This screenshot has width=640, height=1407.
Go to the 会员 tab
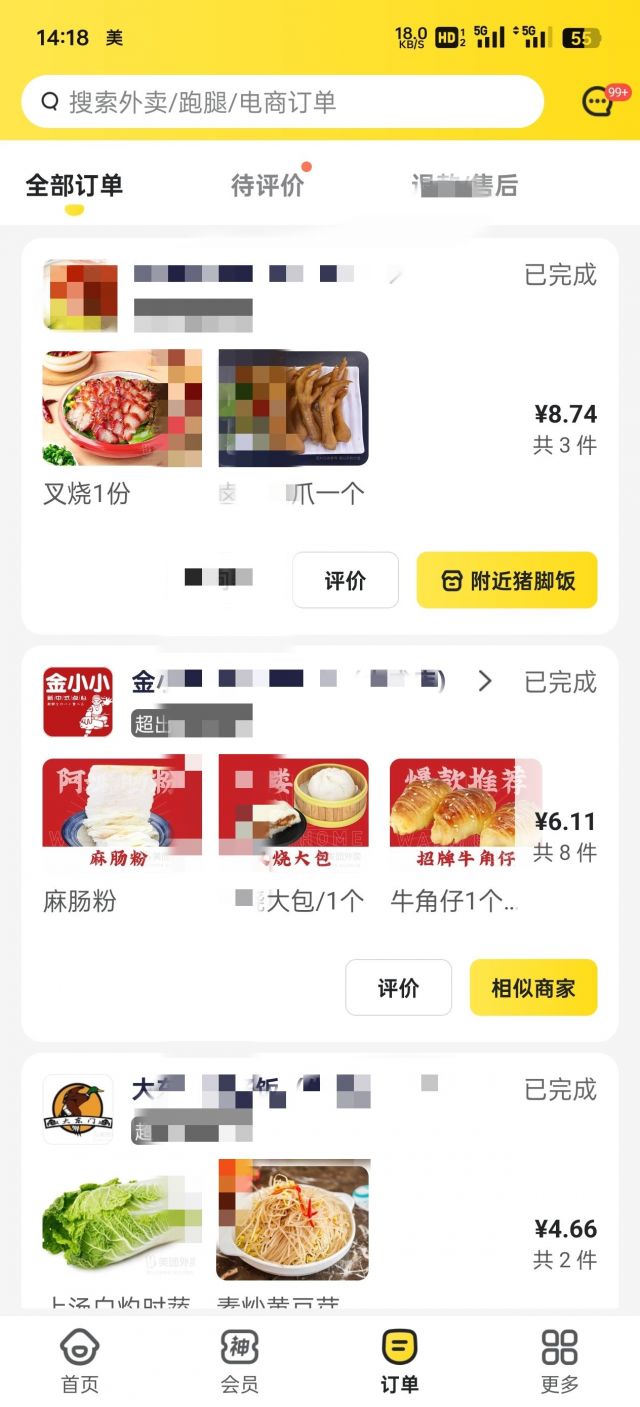[240, 1360]
